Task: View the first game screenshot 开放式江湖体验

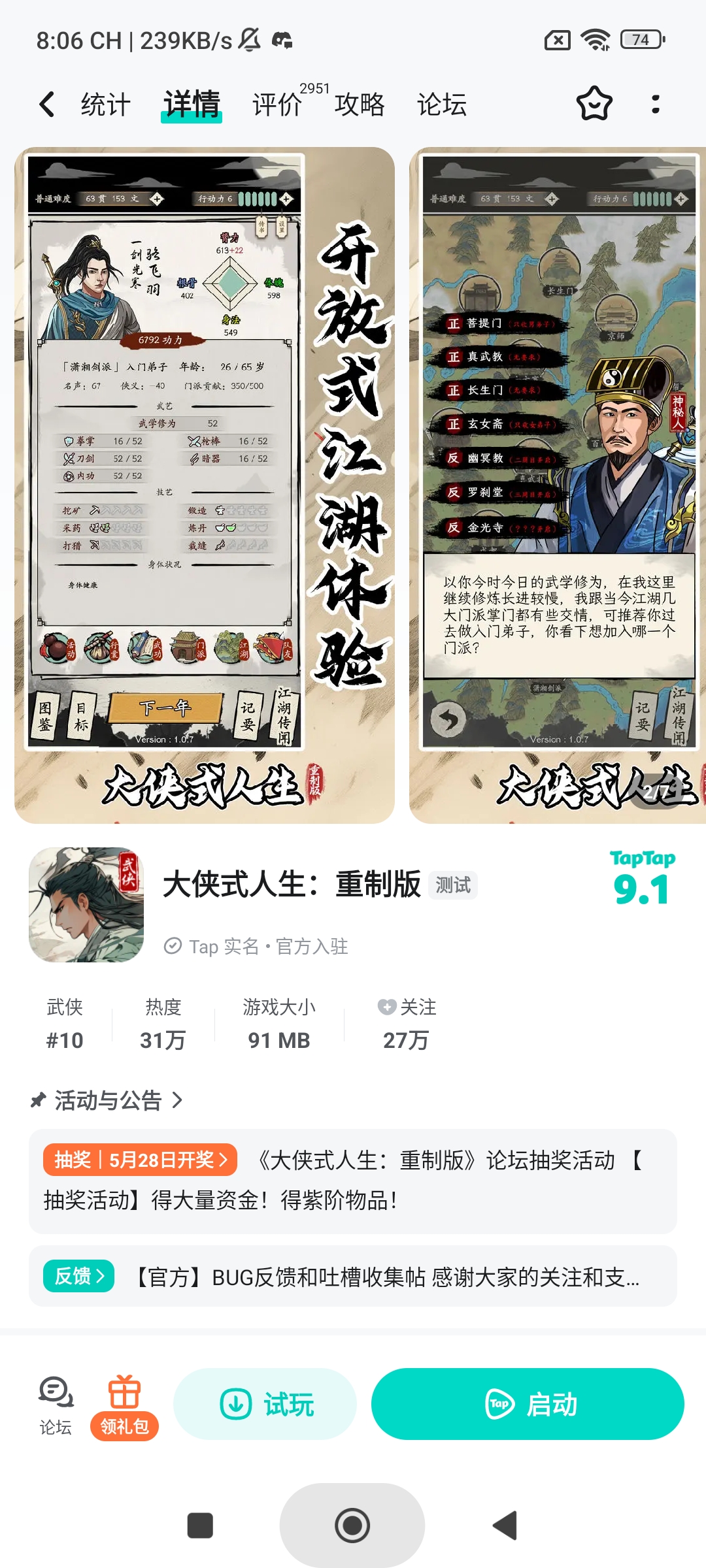Action: pos(205,485)
